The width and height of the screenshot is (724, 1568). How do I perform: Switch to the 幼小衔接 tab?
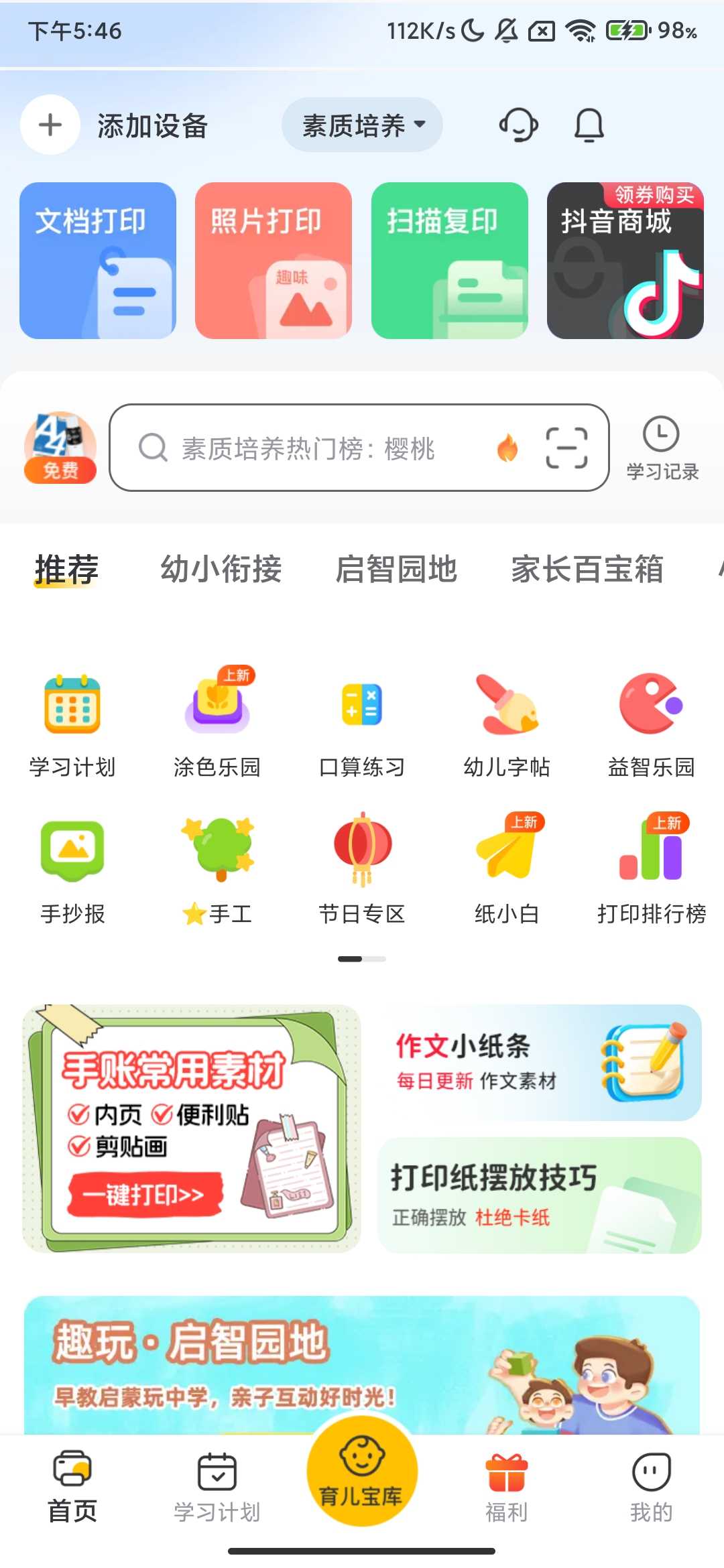pos(221,570)
